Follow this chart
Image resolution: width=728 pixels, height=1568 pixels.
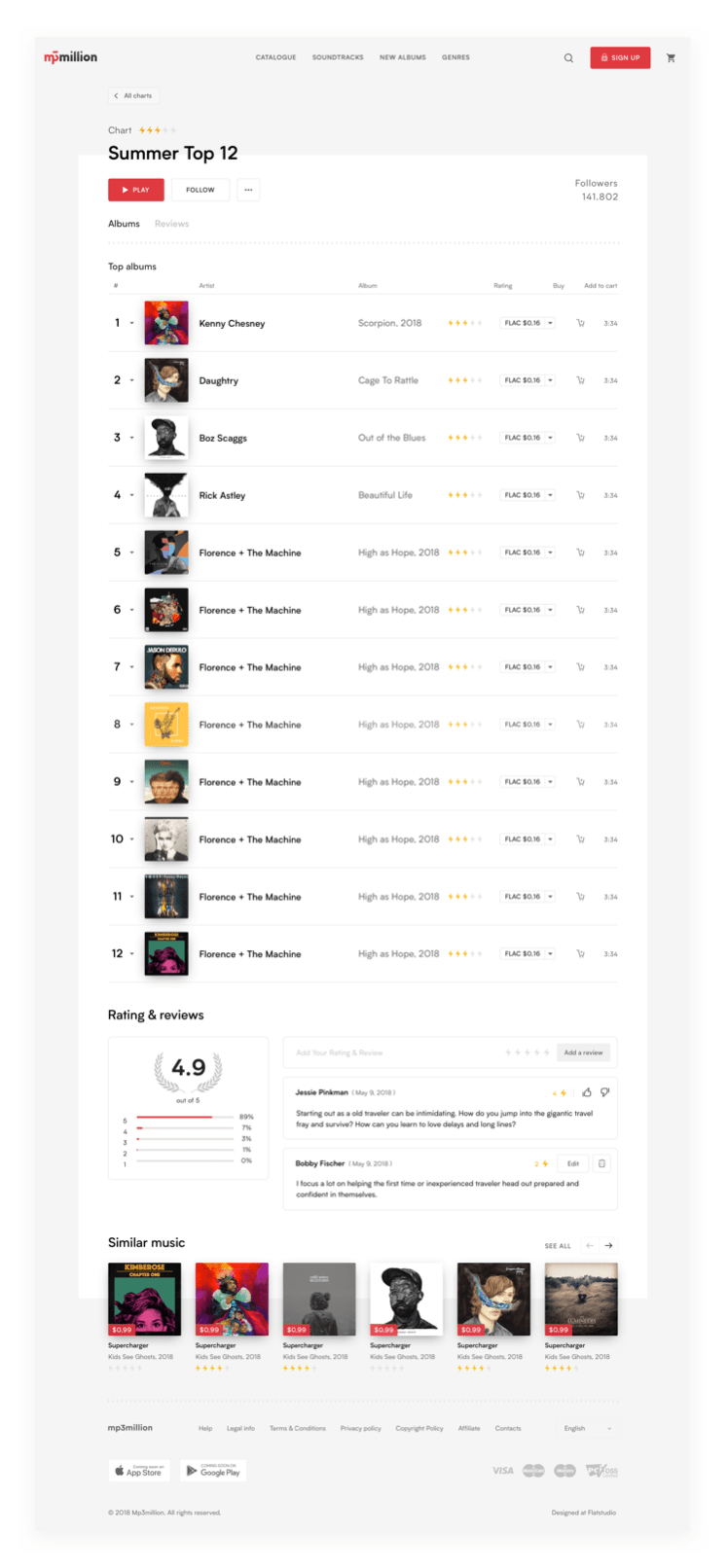pos(200,190)
